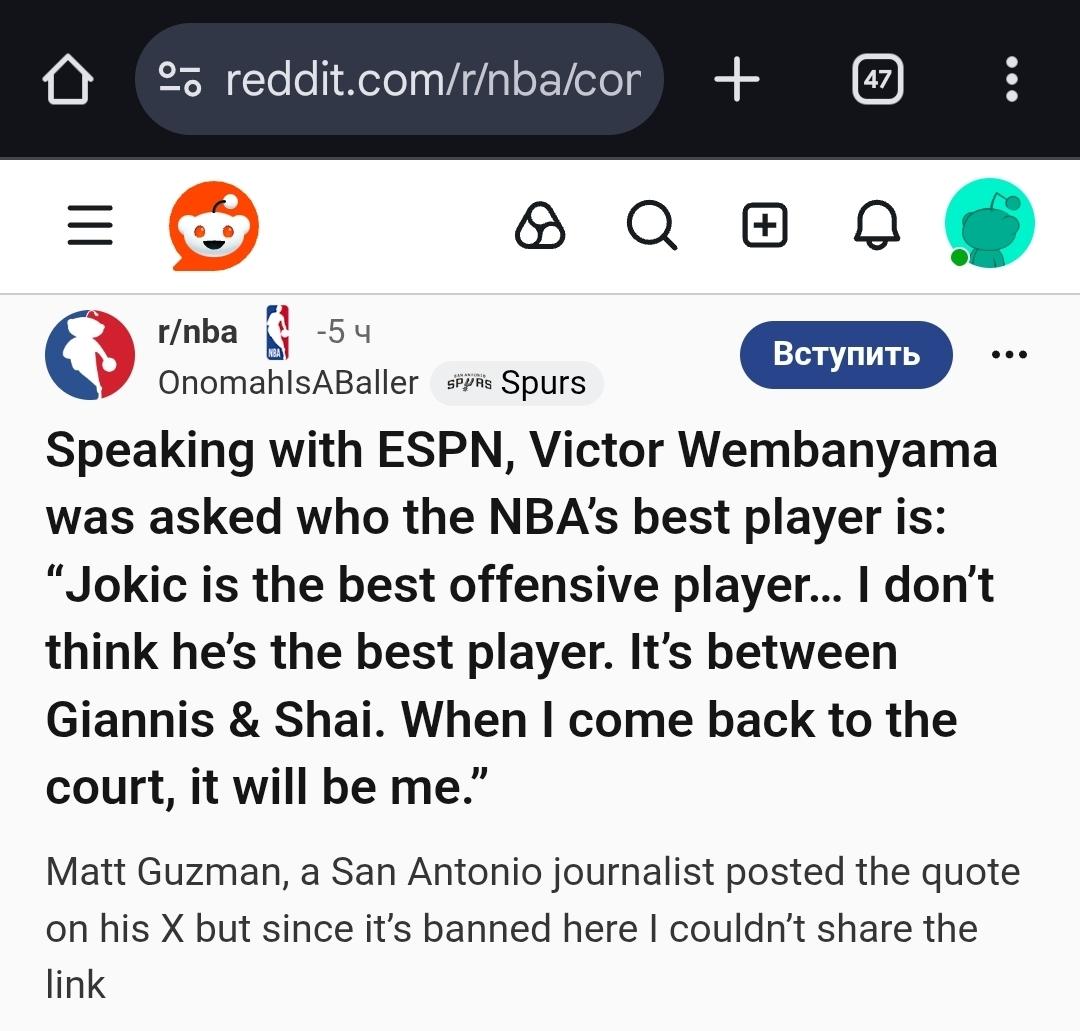Image resolution: width=1080 pixels, height=1031 pixels.
Task: Tap the reddit.com address bar
Action: click(x=400, y=79)
